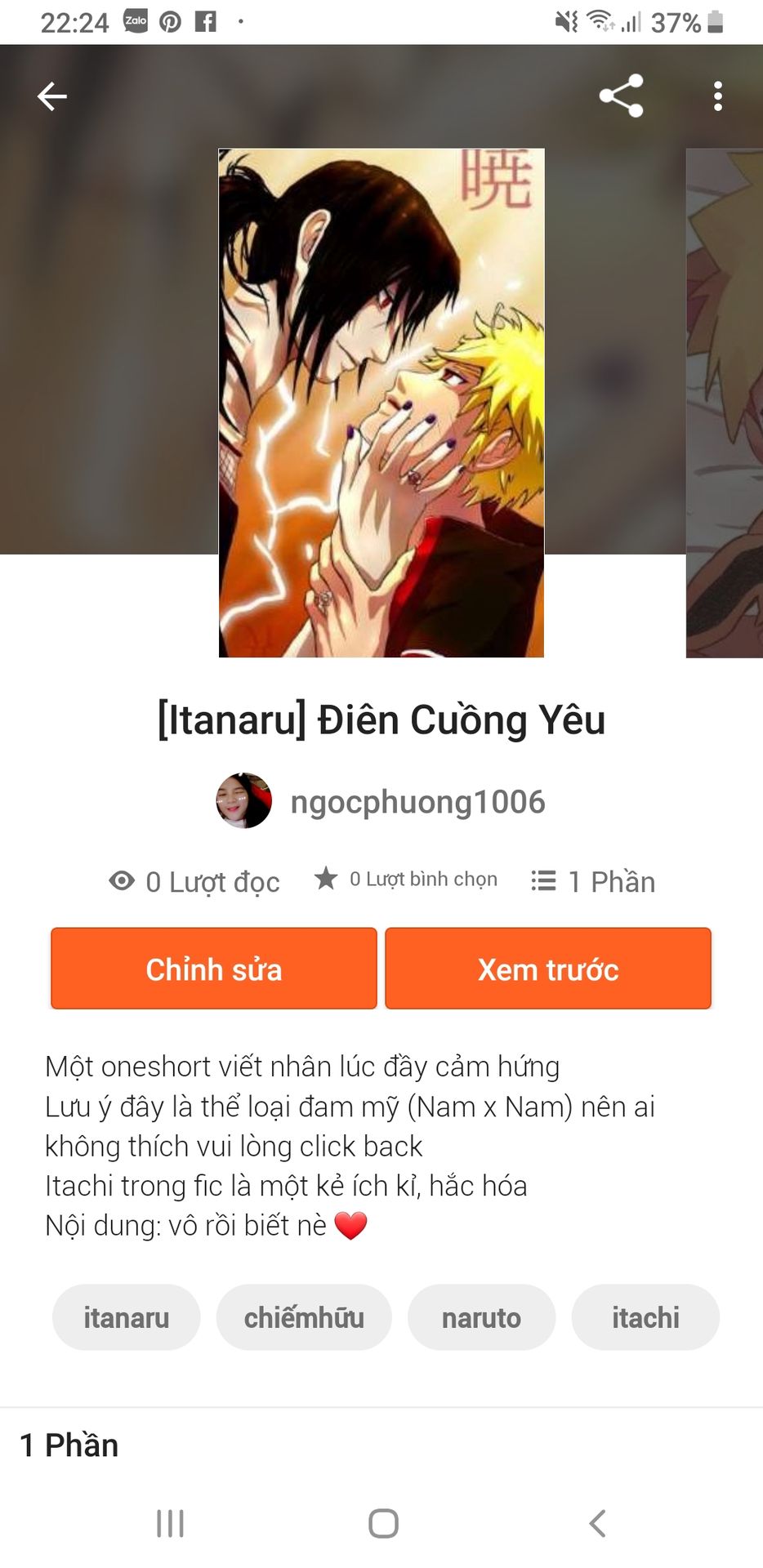
Task: Open recent apps from the navigation bar
Action: pos(170,1523)
